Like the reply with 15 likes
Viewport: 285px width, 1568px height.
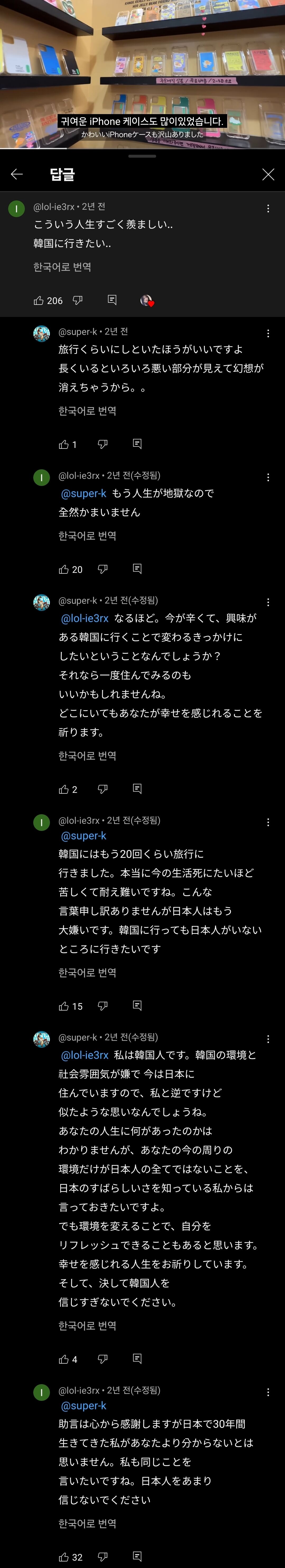(x=64, y=1006)
